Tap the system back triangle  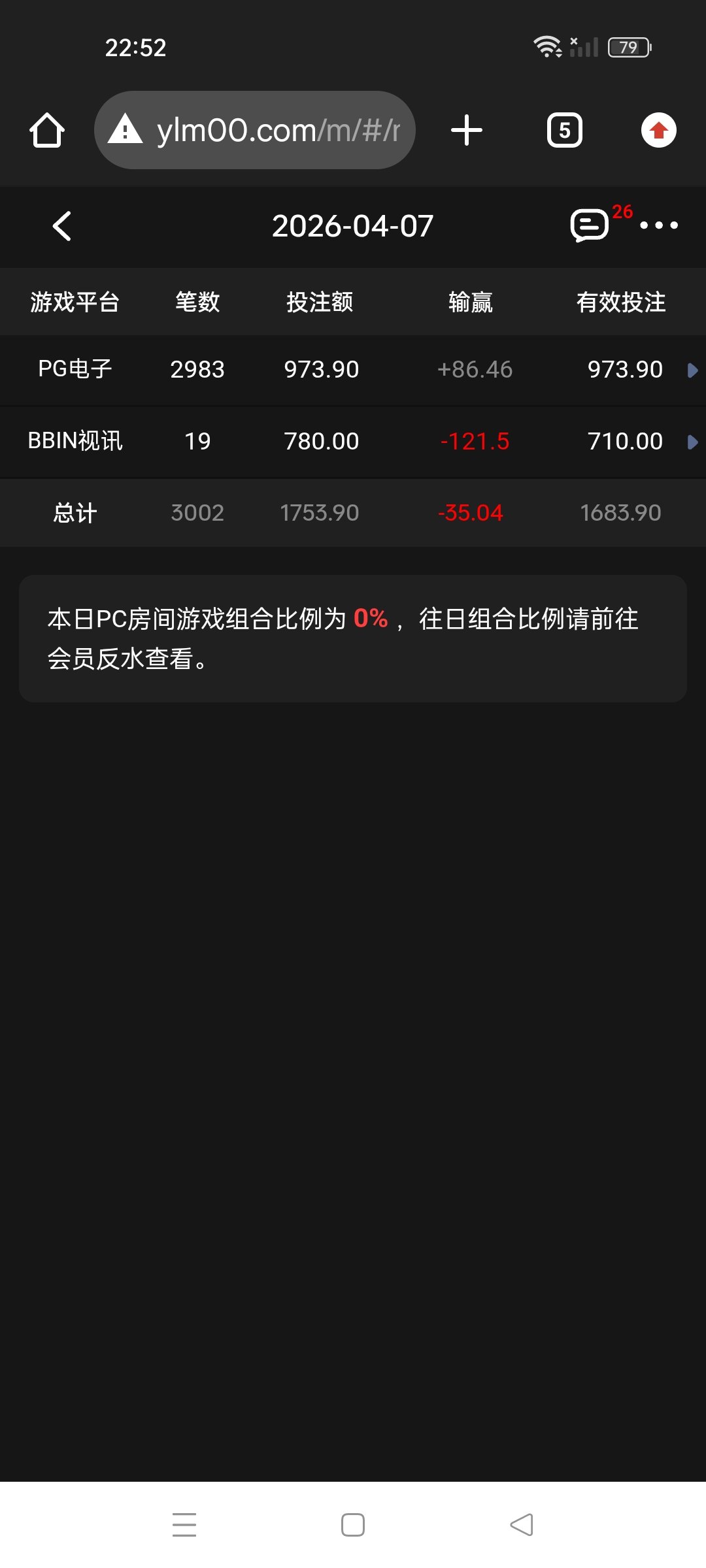click(522, 1524)
